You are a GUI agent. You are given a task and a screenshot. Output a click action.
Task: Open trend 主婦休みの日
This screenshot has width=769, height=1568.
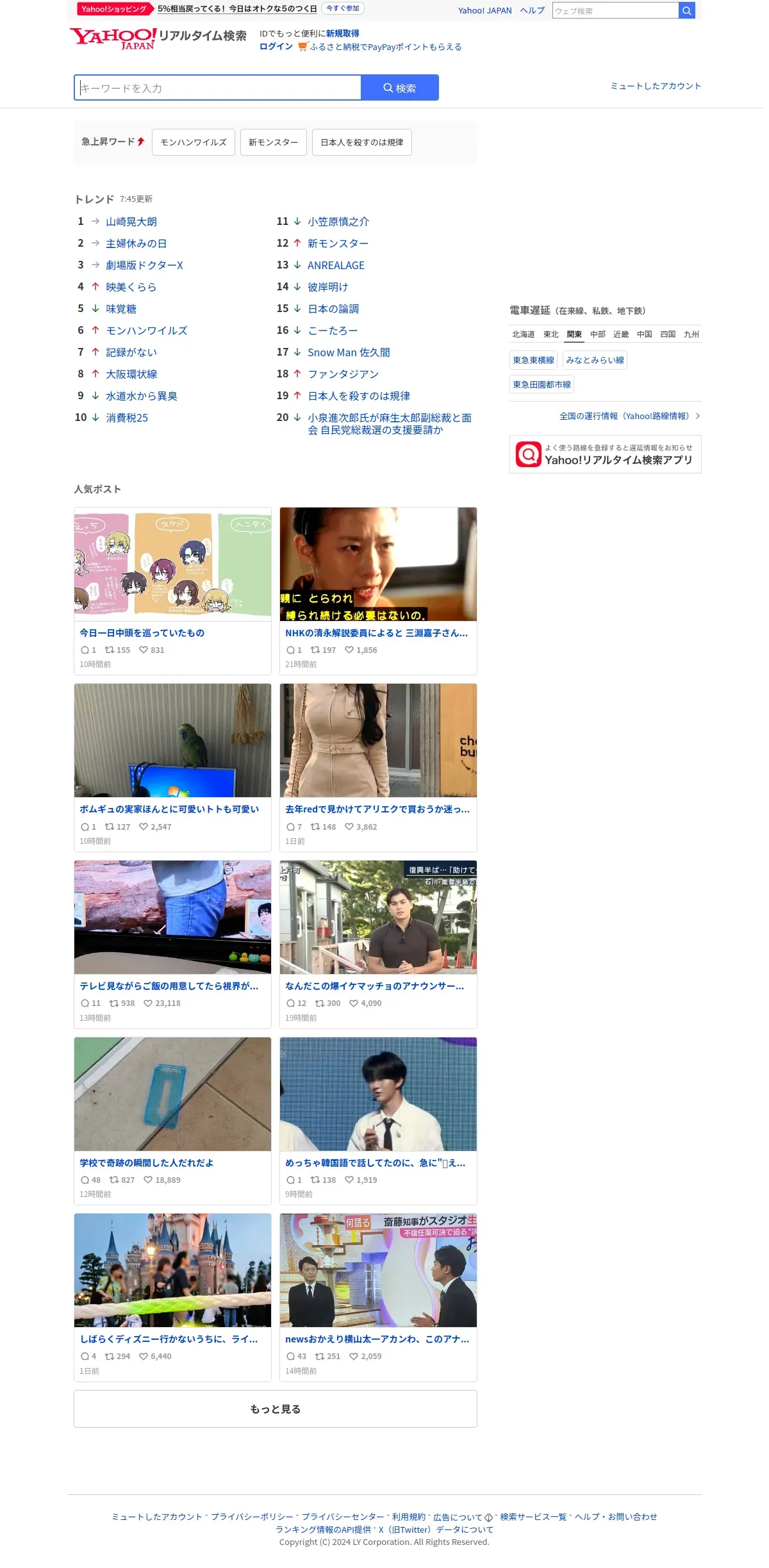tap(136, 243)
